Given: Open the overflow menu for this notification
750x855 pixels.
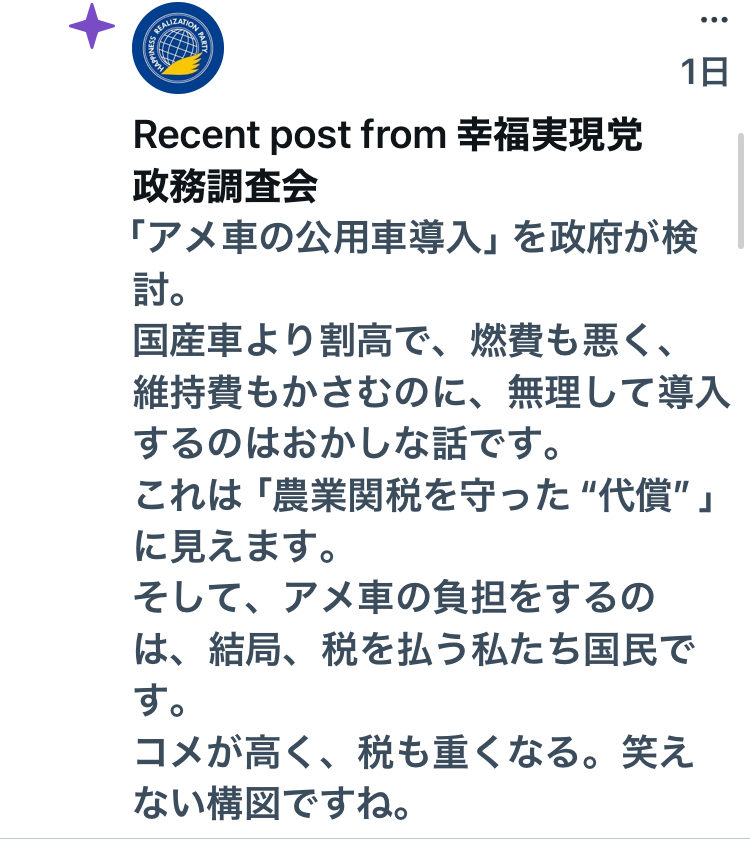Looking at the screenshot, I should coord(712,20).
